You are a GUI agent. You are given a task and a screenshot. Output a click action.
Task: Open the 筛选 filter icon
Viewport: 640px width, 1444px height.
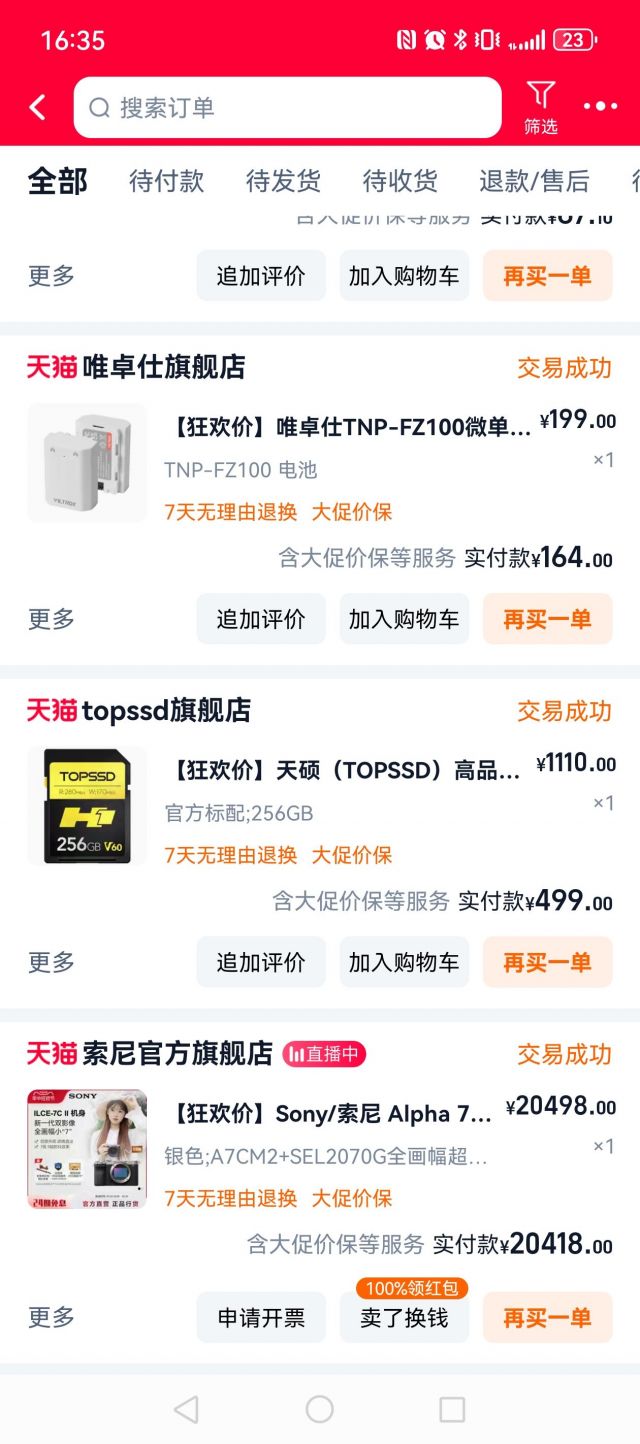[x=541, y=108]
